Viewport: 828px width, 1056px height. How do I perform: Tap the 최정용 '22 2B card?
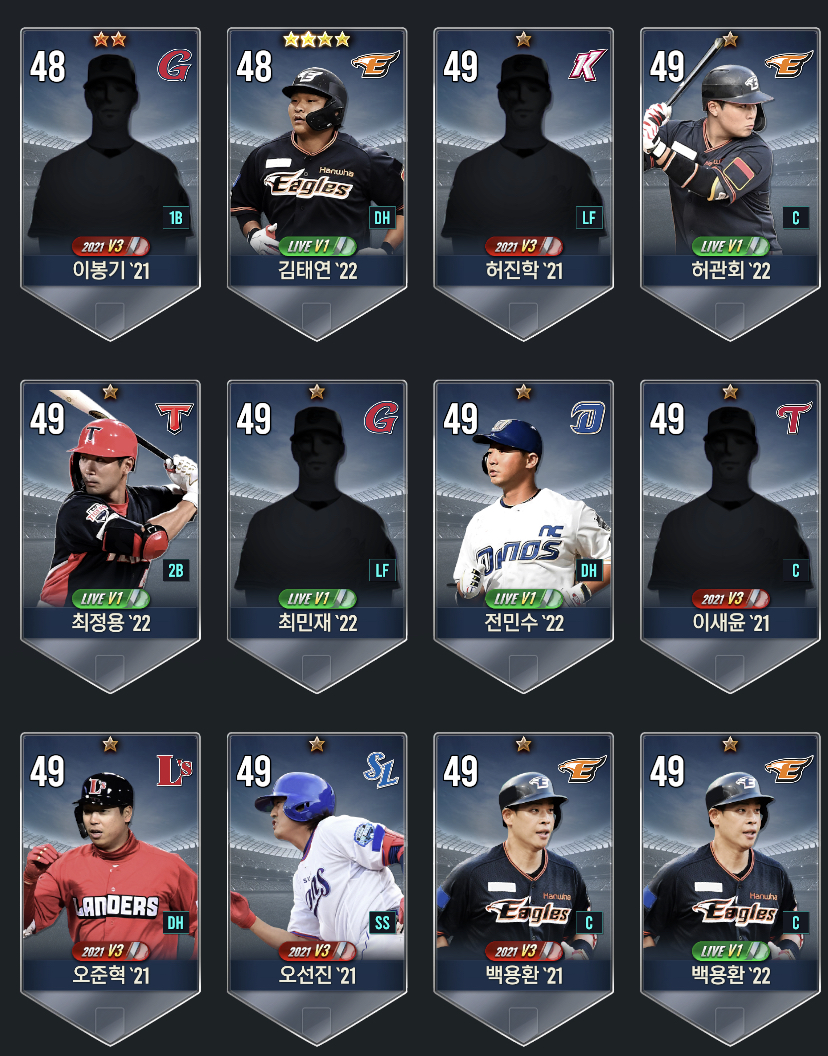click(110, 512)
